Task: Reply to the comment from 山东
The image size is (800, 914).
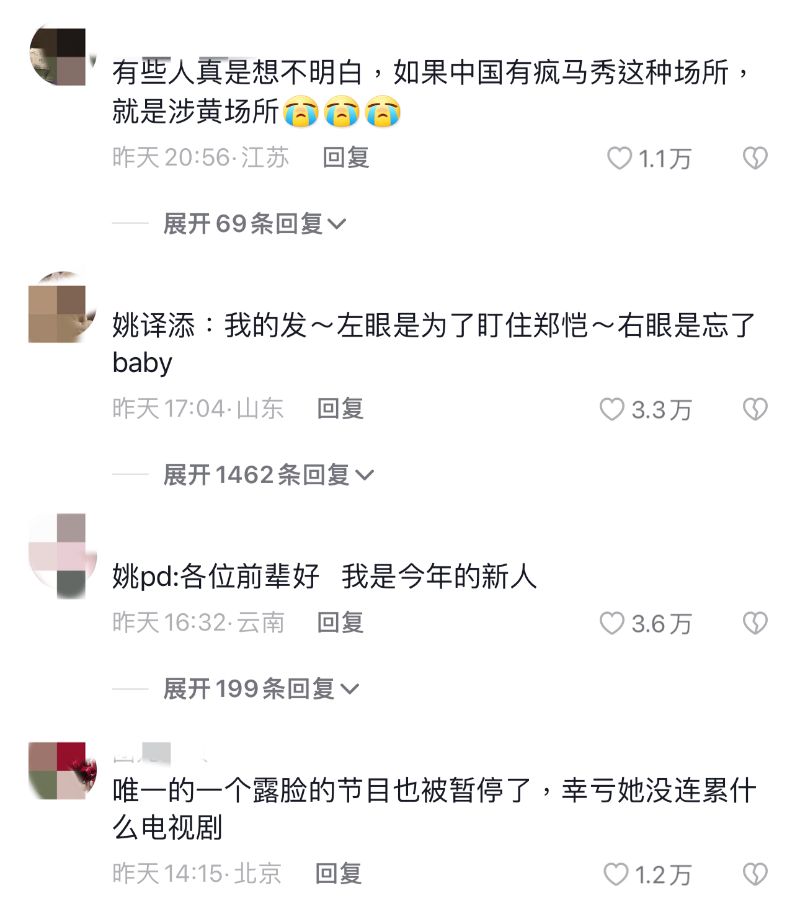Action: [340, 408]
